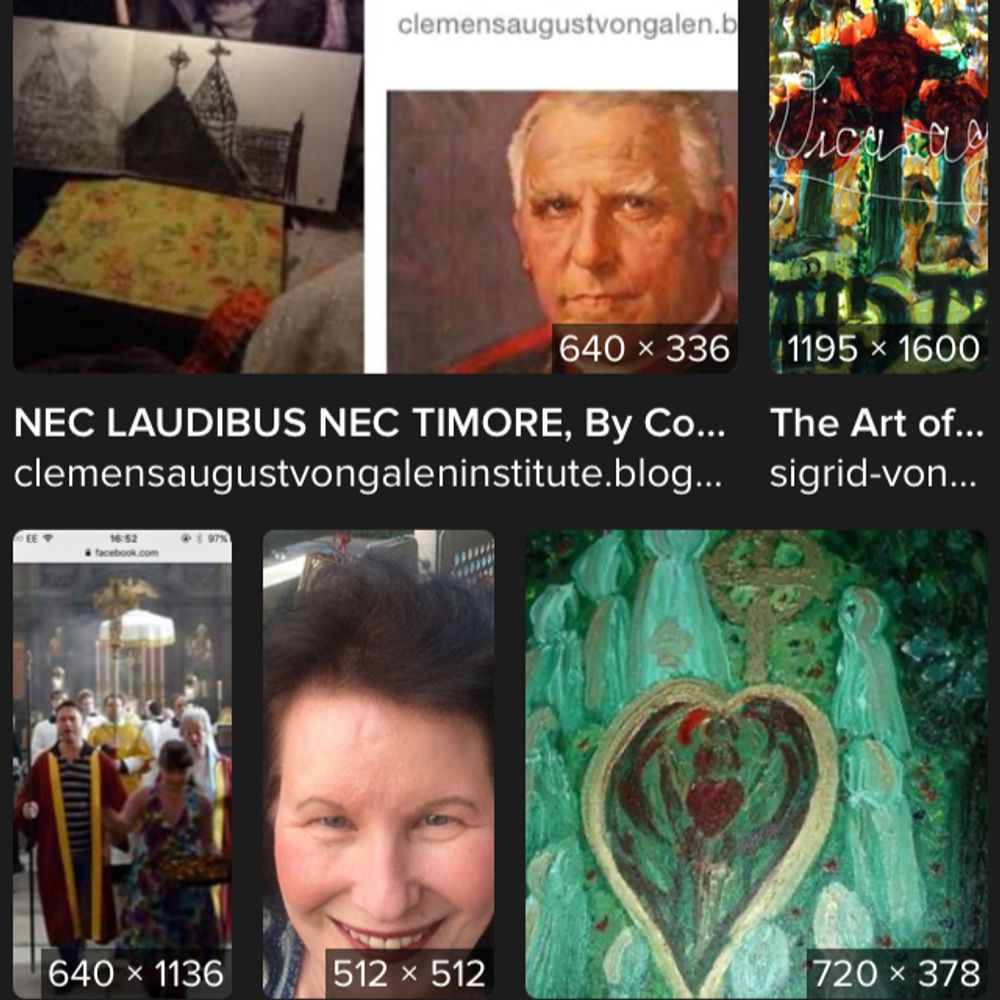Open the 1195 × 1600 colorful painting result
Image resolution: width=1000 pixels, height=1000 pixels.
tap(878, 186)
